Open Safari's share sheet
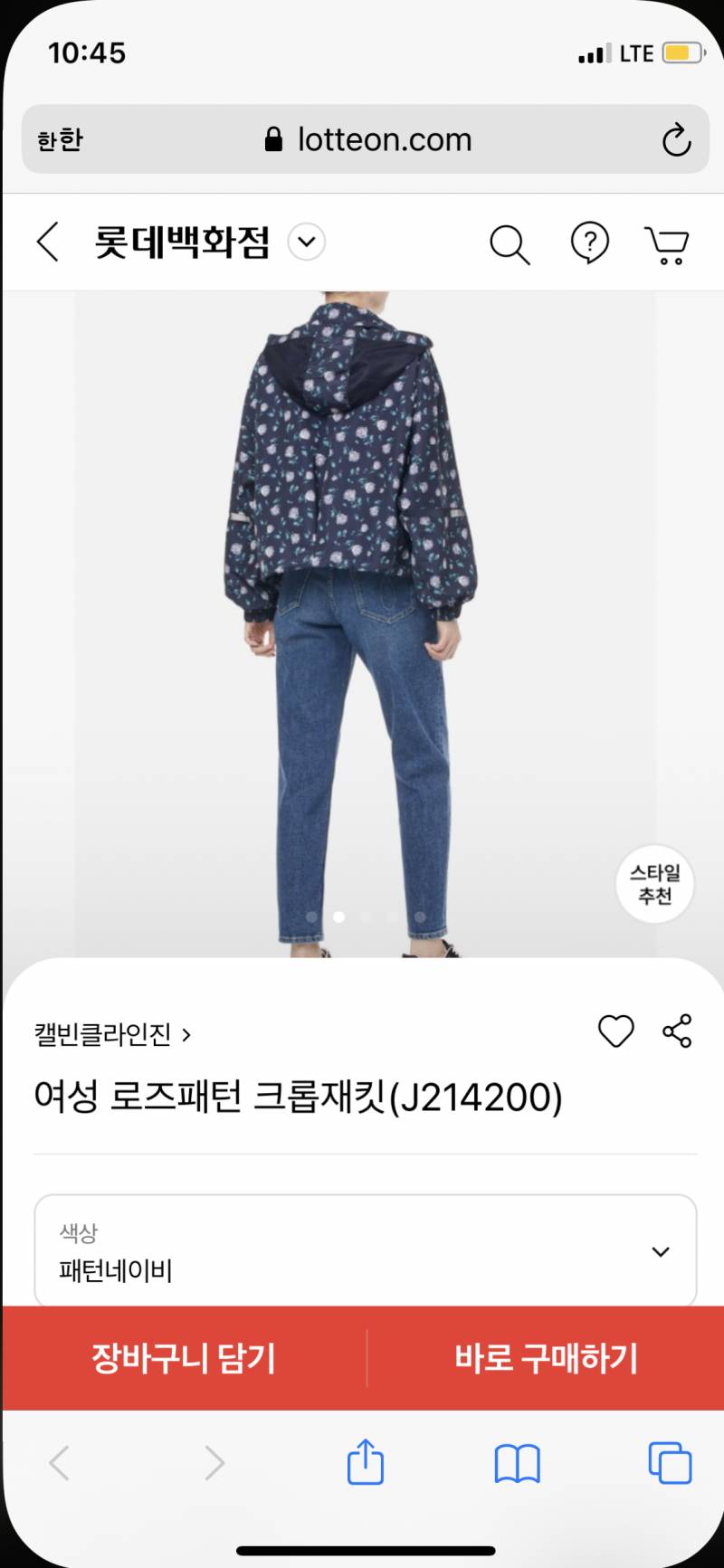 point(365,1460)
